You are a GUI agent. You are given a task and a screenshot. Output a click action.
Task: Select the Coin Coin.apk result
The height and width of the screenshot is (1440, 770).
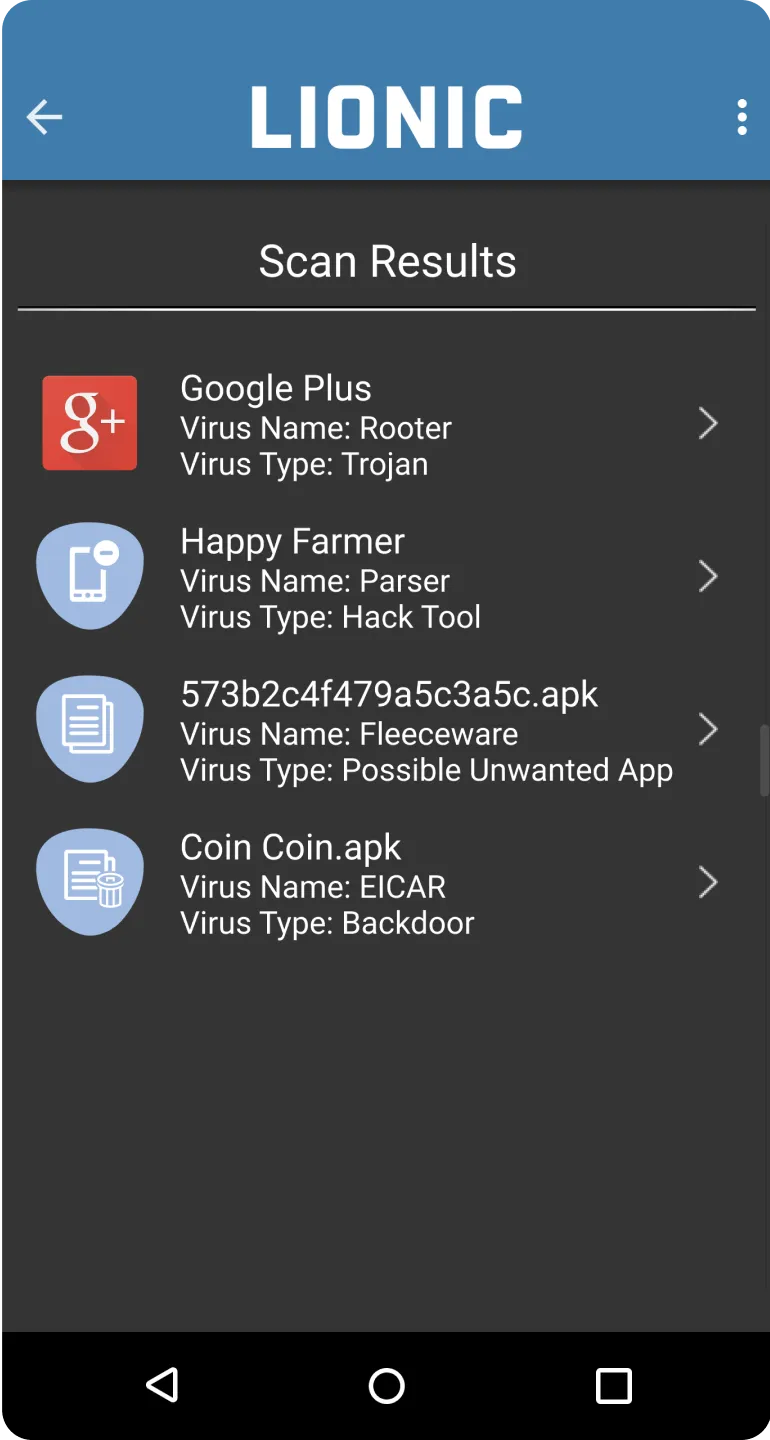point(385,884)
